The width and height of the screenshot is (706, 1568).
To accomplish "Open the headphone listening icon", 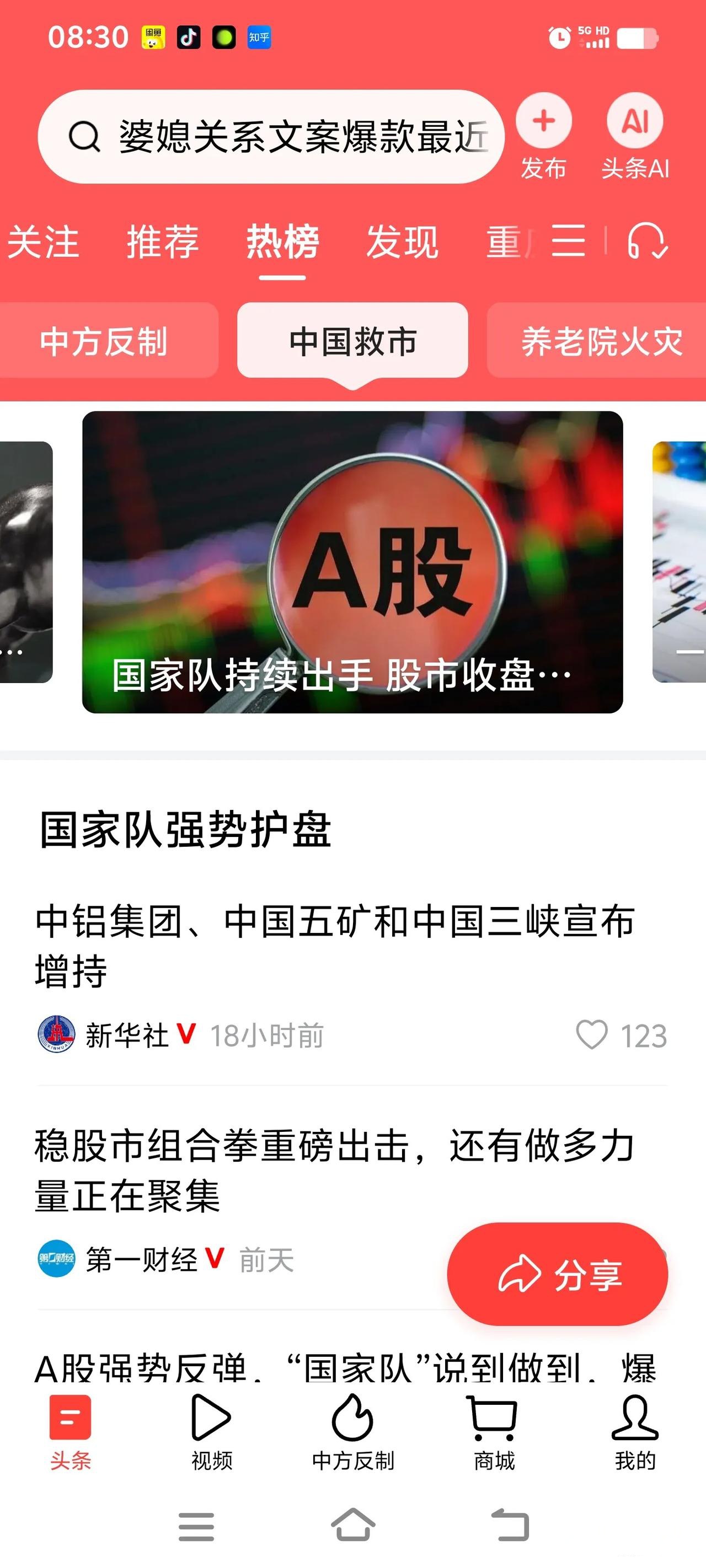I will tap(647, 241).
